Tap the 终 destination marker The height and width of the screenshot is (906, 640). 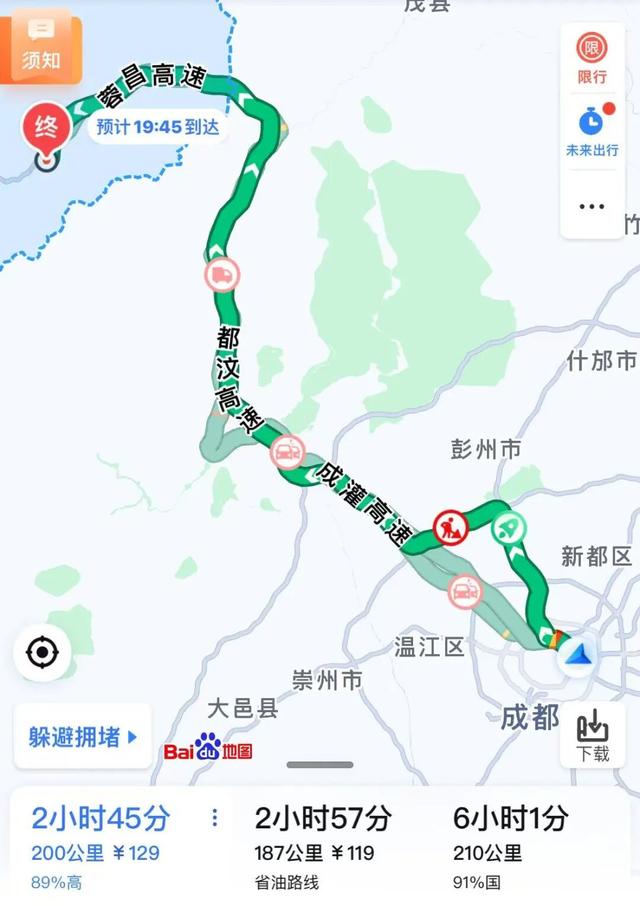click(46, 129)
